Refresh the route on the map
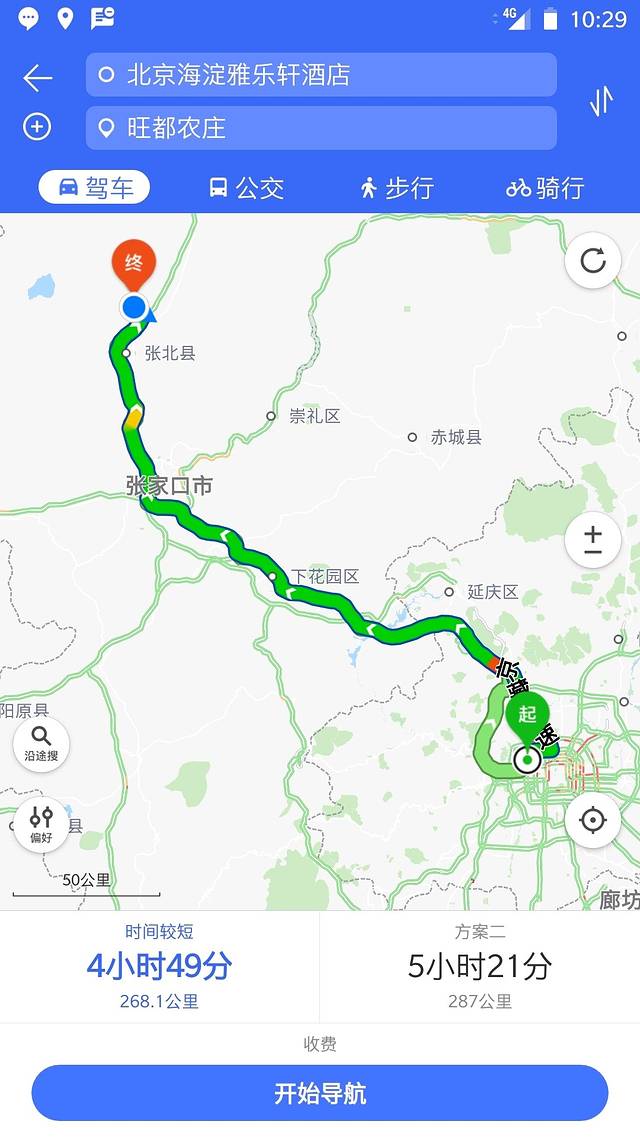The width and height of the screenshot is (640, 1137). click(x=593, y=260)
